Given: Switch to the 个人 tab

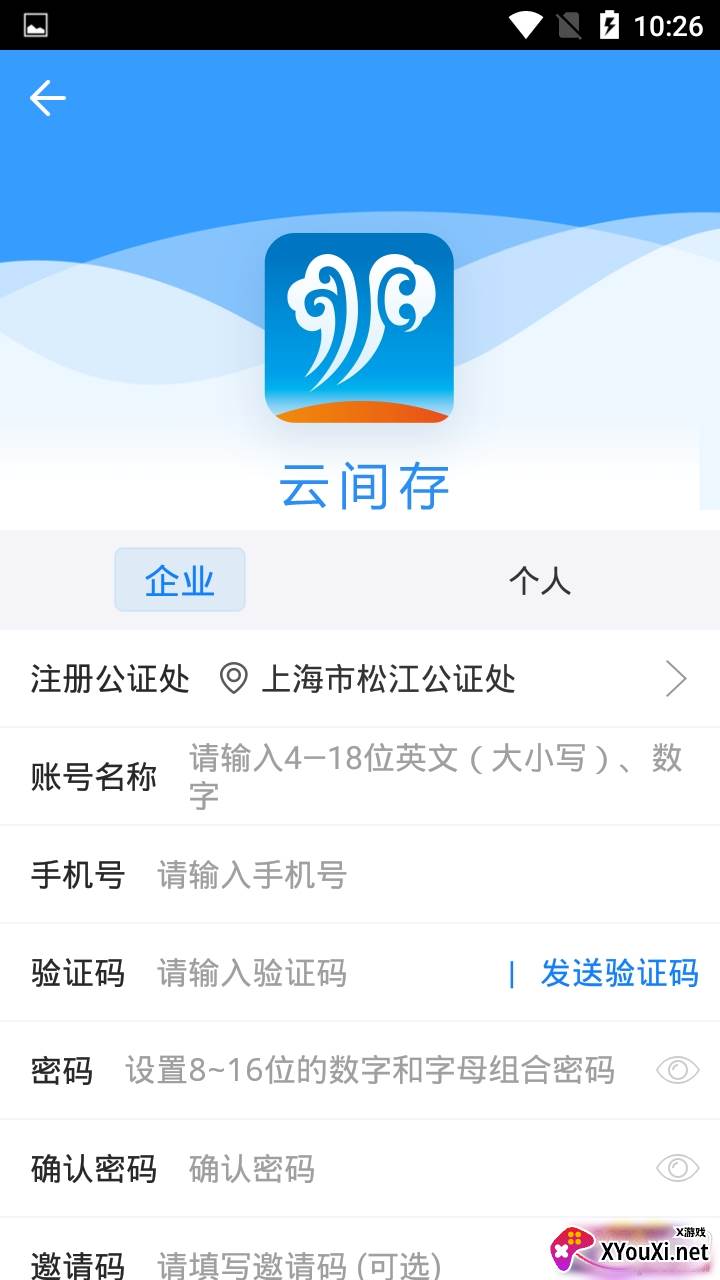Looking at the screenshot, I should point(539,580).
